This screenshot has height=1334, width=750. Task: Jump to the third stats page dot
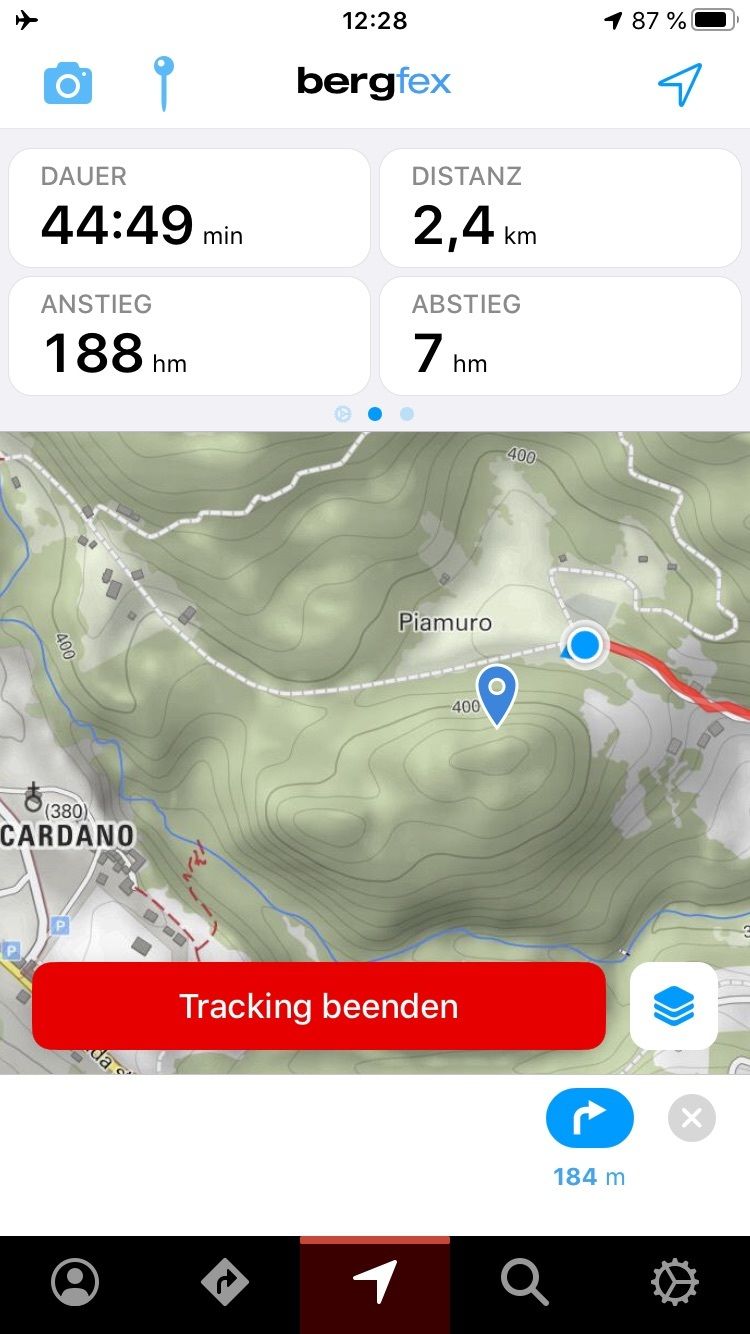(x=407, y=414)
